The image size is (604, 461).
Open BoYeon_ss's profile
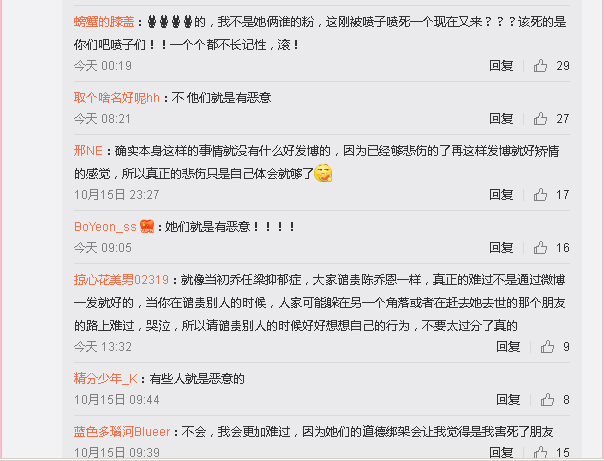(105, 227)
